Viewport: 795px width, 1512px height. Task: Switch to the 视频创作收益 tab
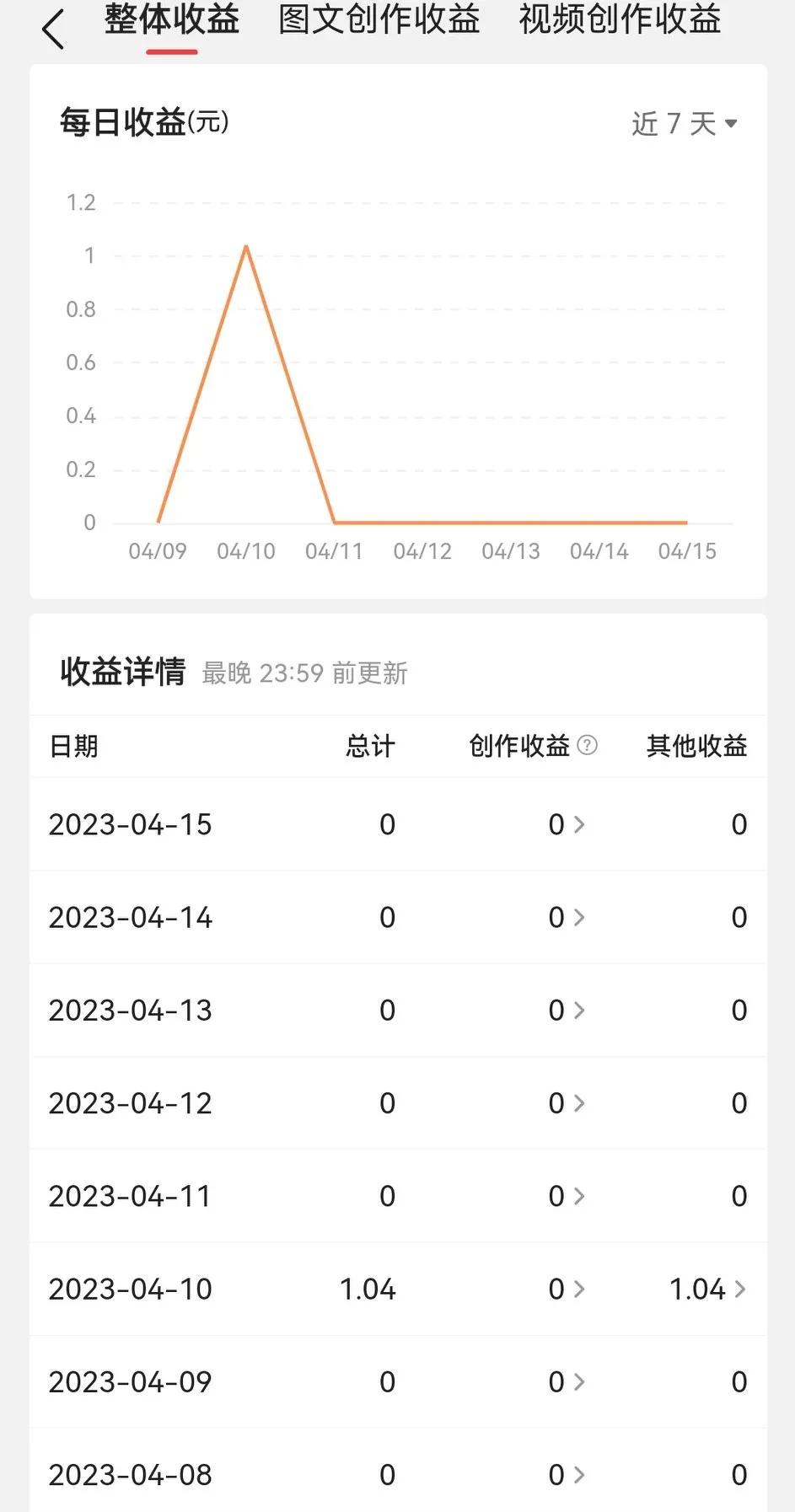(620, 23)
